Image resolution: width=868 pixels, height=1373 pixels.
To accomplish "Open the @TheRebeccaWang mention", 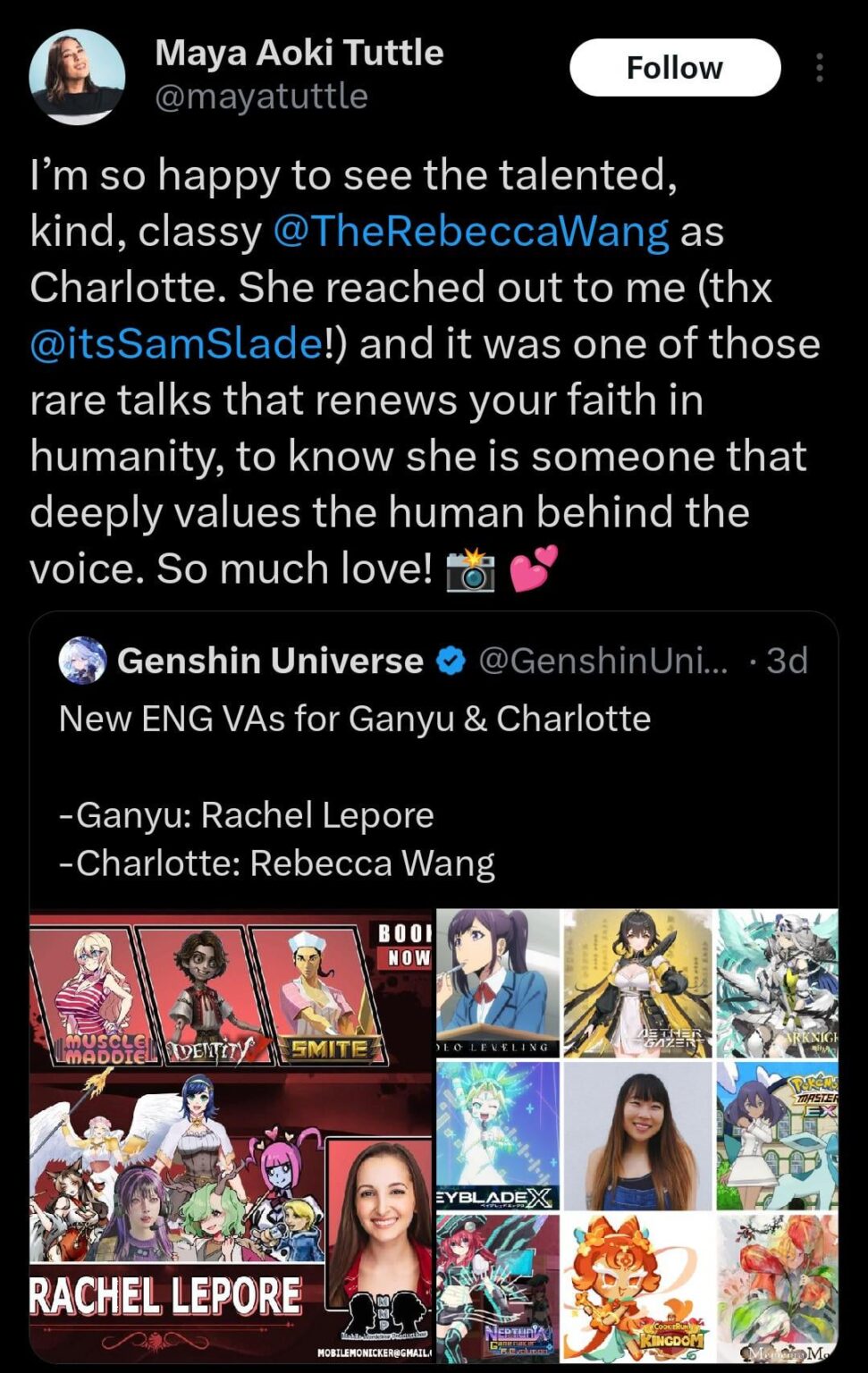I will pyautogui.click(x=470, y=232).
